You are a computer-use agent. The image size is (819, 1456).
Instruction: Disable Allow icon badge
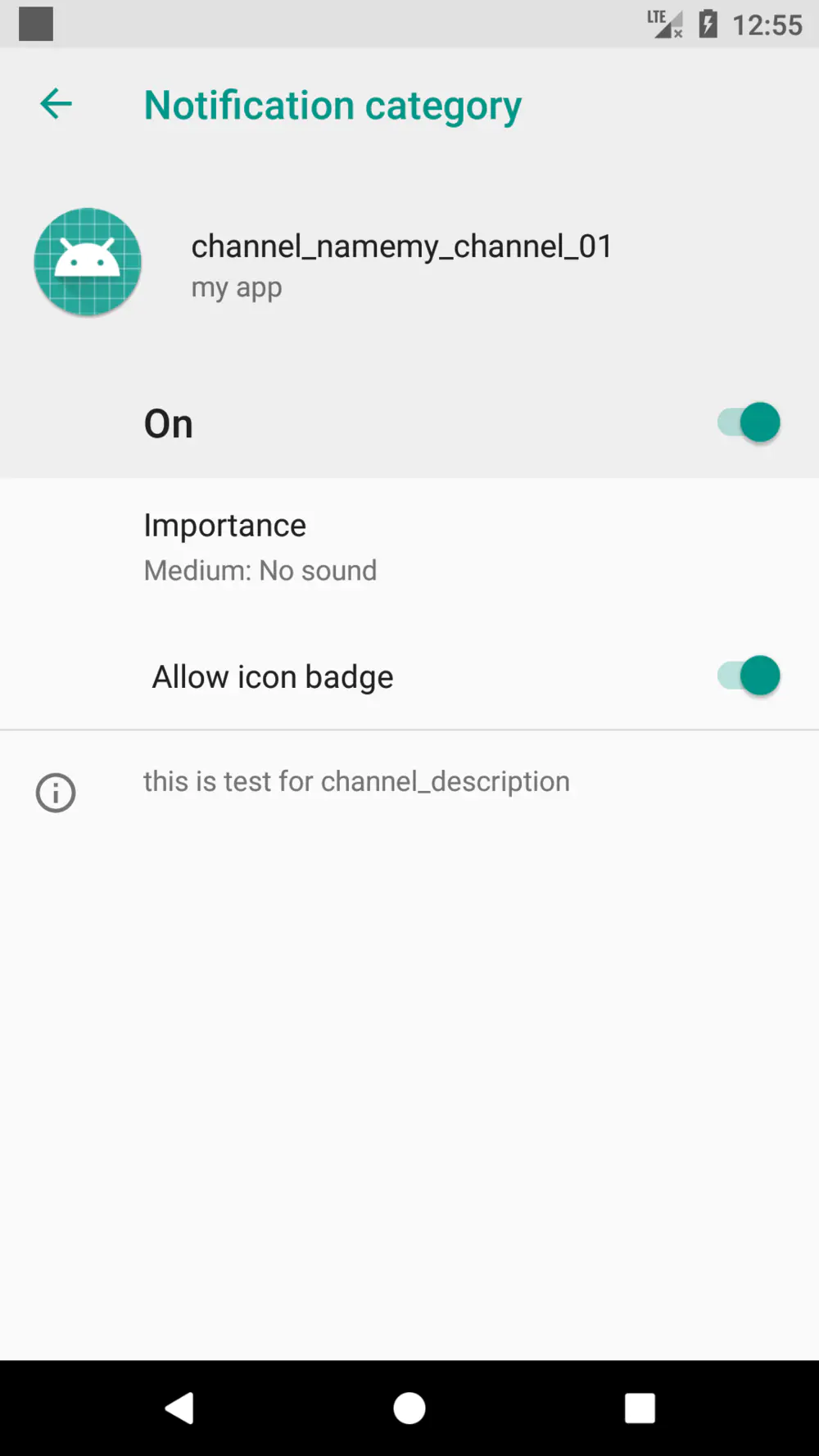click(x=749, y=676)
